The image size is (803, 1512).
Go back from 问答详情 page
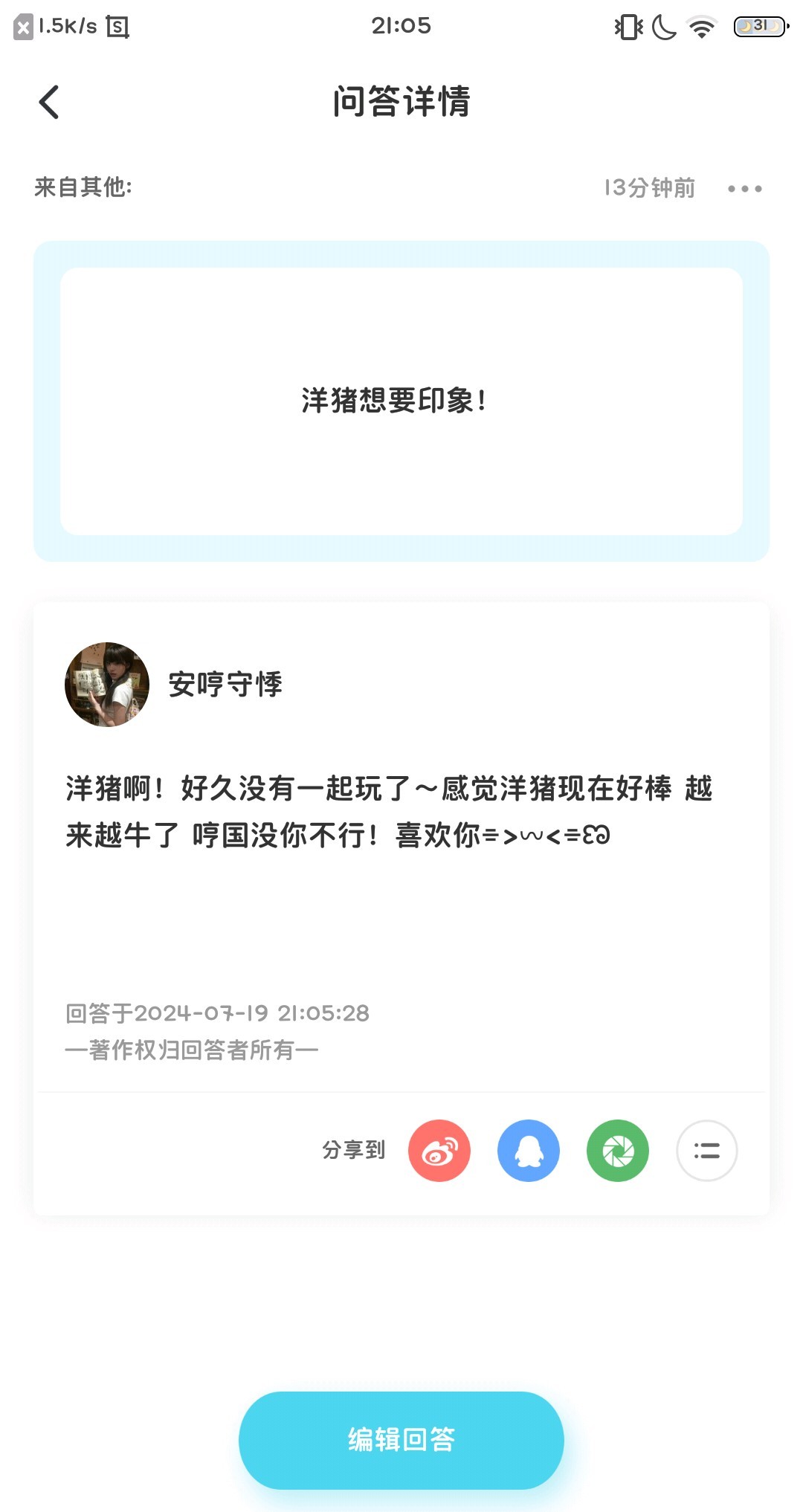pos(49,102)
